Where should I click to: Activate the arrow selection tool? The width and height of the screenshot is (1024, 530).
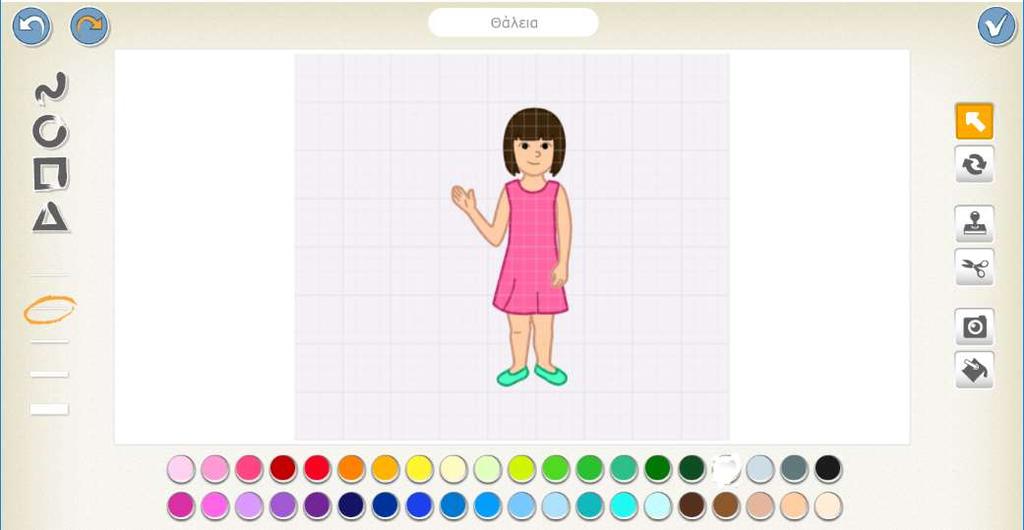(x=974, y=121)
